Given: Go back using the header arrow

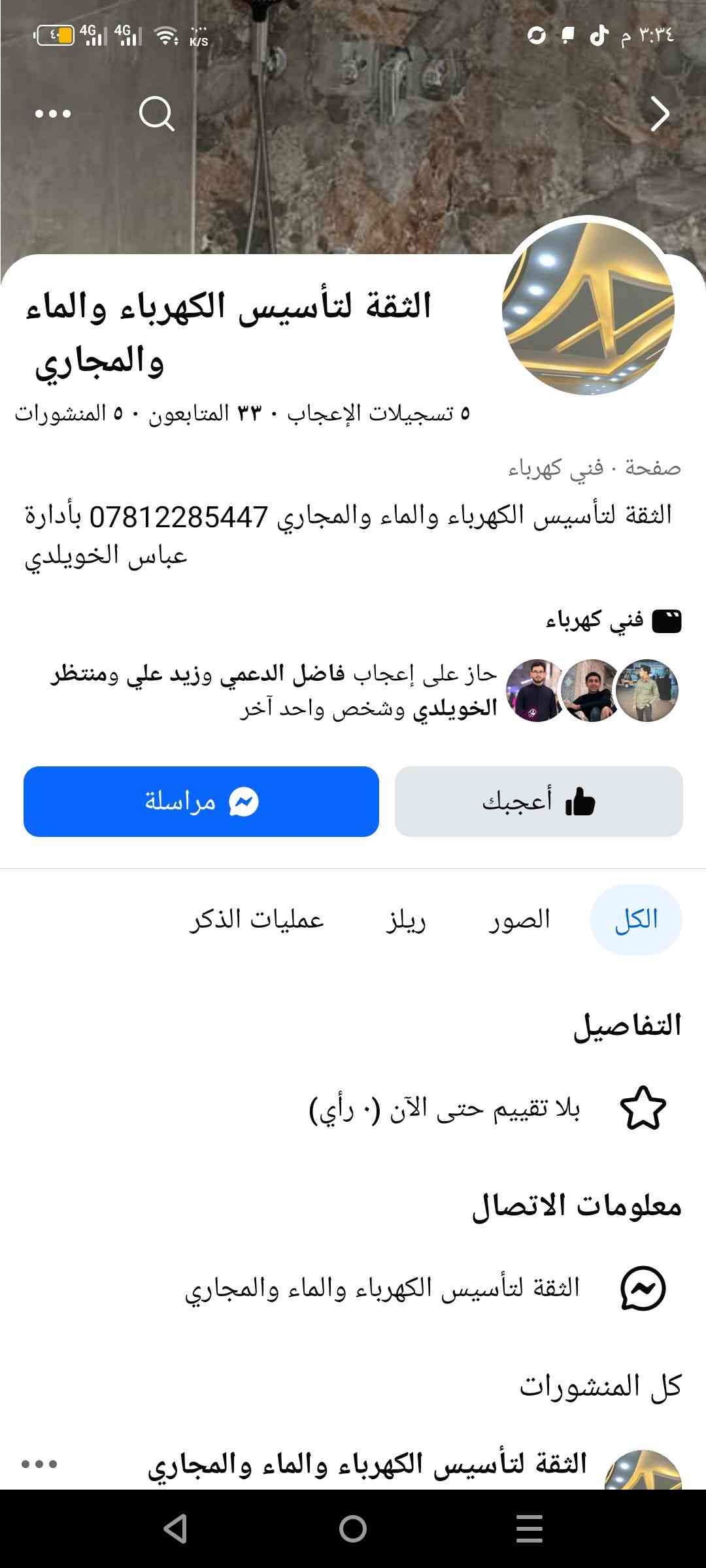Looking at the screenshot, I should [660, 114].
